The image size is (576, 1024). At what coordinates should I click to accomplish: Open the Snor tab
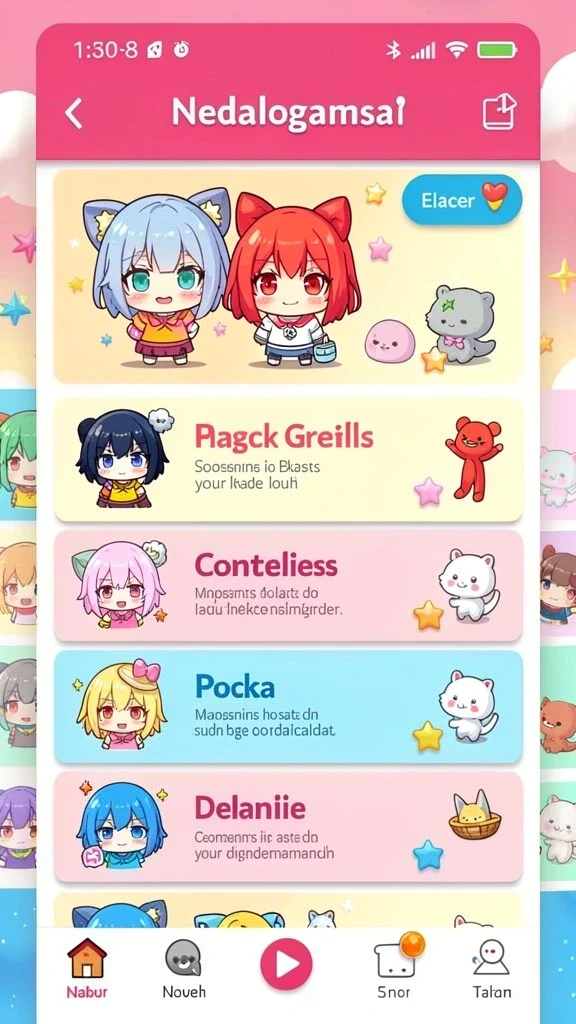coord(394,968)
